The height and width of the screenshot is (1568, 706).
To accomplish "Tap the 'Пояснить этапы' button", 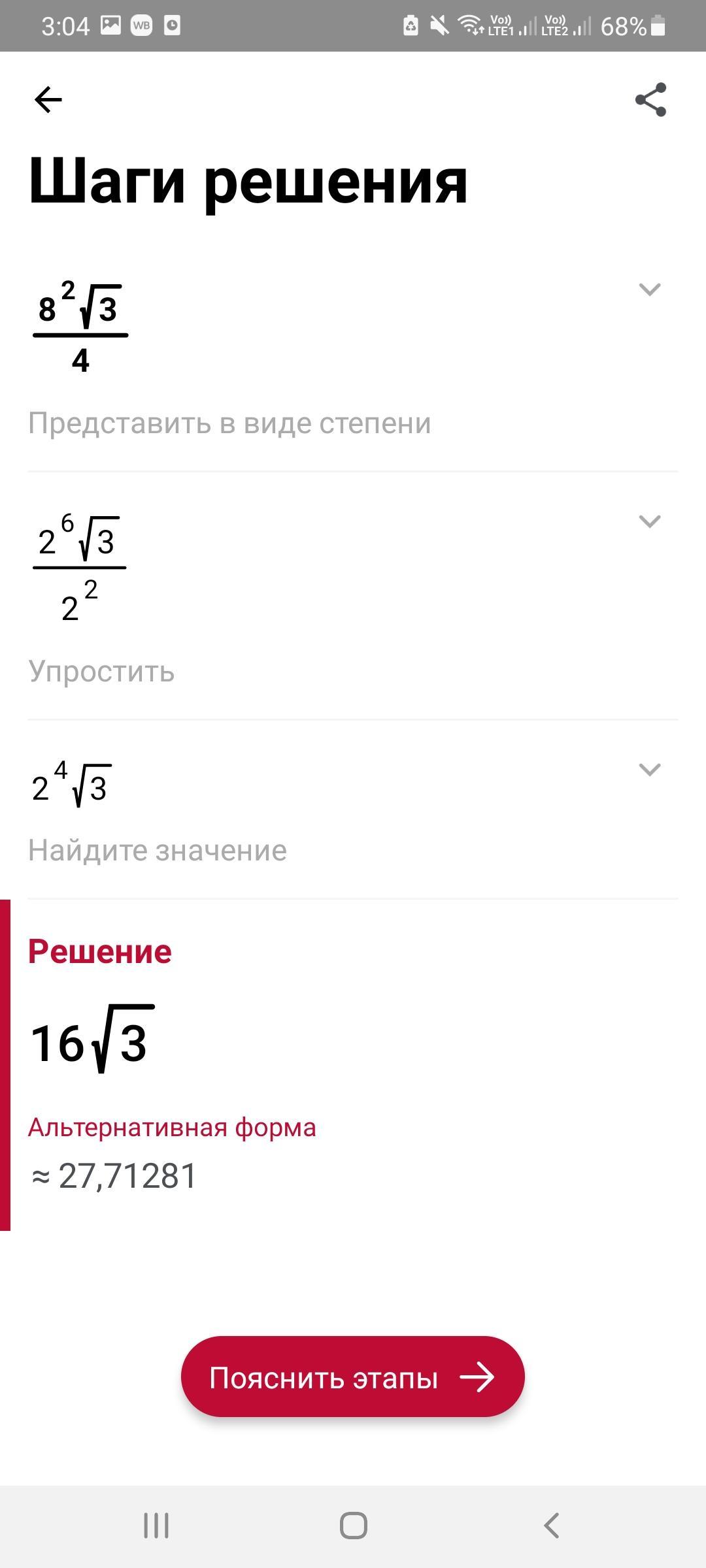I will pos(353,1377).
